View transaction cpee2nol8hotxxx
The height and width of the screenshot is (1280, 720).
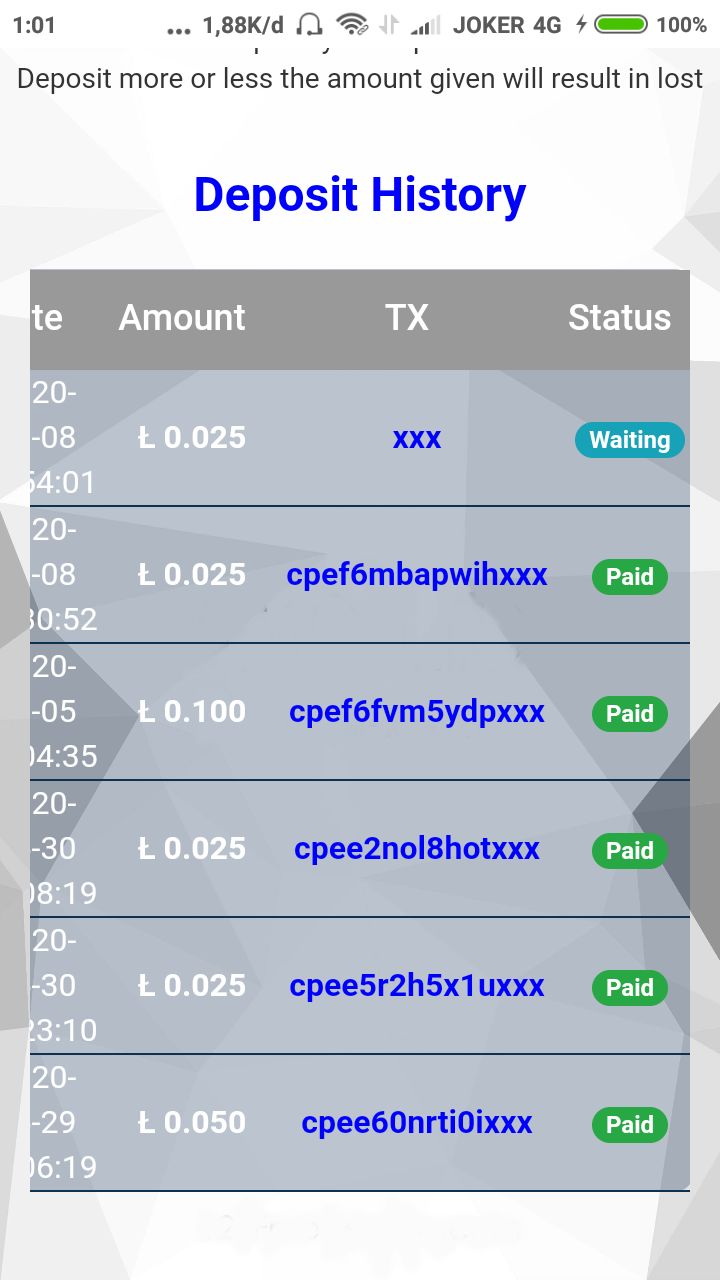tap(417, 849)
